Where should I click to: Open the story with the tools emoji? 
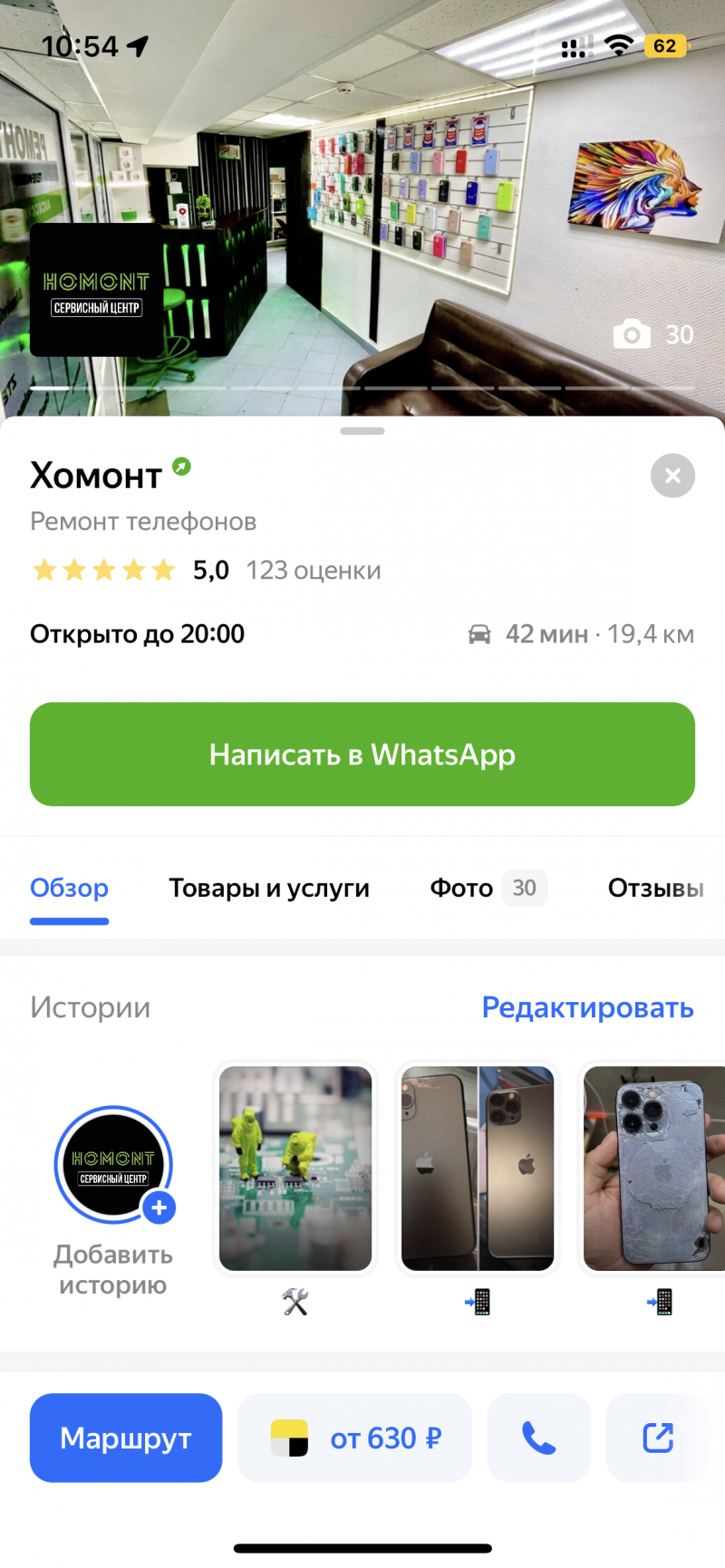[295, 1169]
